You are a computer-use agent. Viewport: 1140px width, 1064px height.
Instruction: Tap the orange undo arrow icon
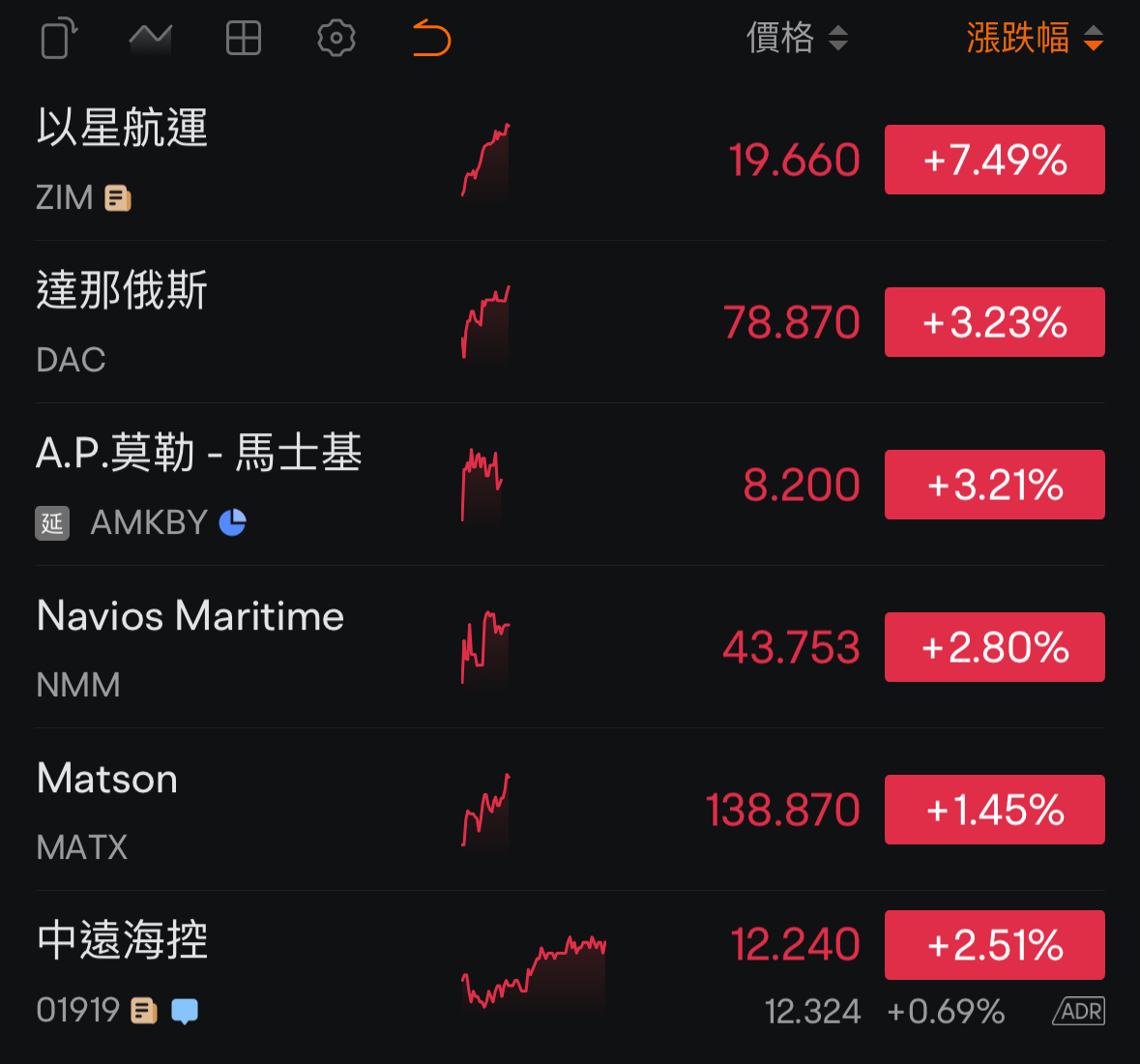pyautogui.click(x=431, y=39)
